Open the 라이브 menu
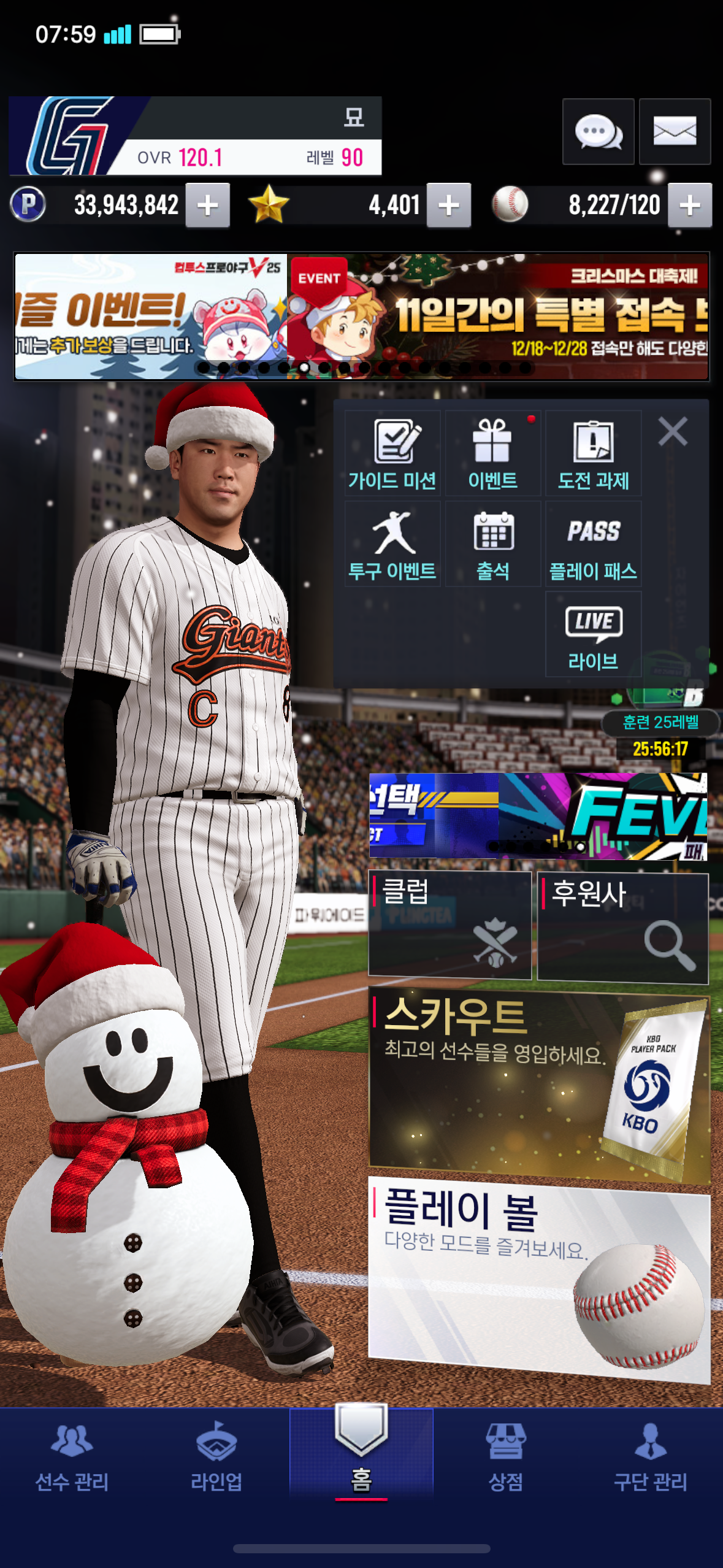The height and width of the screenshot is (1568, 723). click(x=593, y=635)
